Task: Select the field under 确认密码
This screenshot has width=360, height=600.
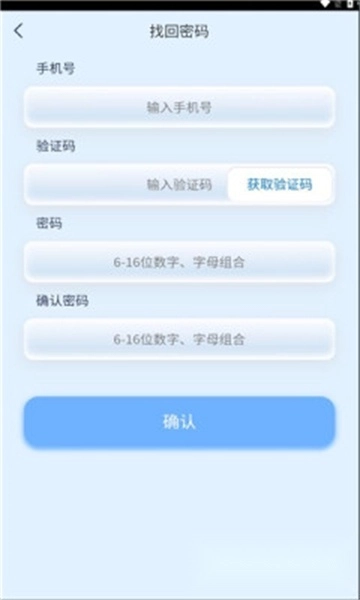Action: (179, 339)
